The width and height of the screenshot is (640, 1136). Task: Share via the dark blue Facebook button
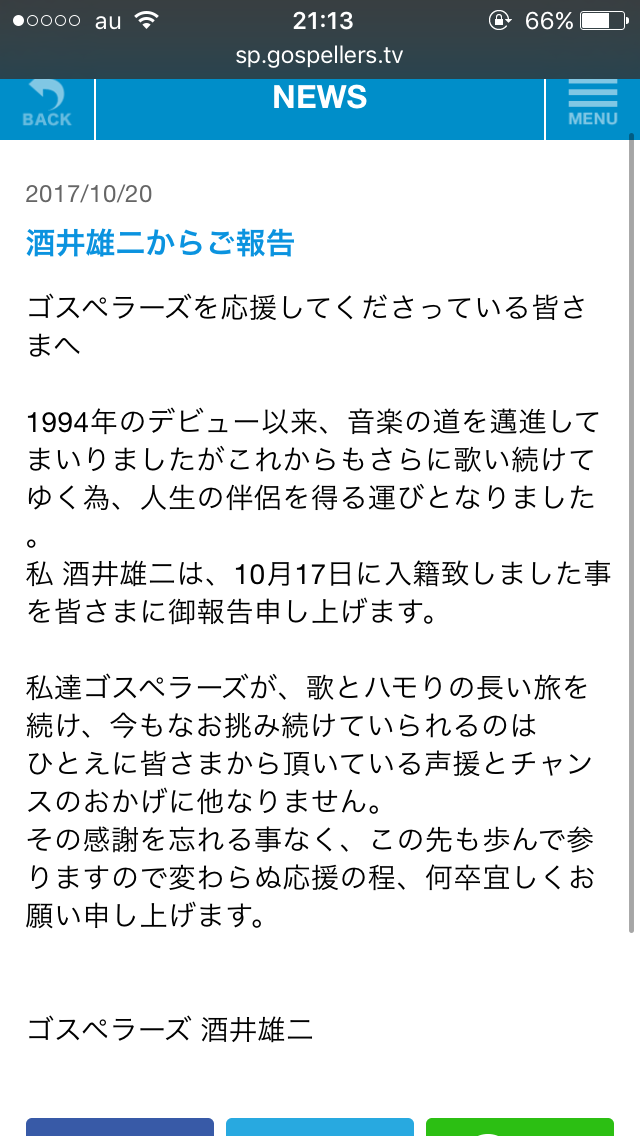tap(119, 1126)
